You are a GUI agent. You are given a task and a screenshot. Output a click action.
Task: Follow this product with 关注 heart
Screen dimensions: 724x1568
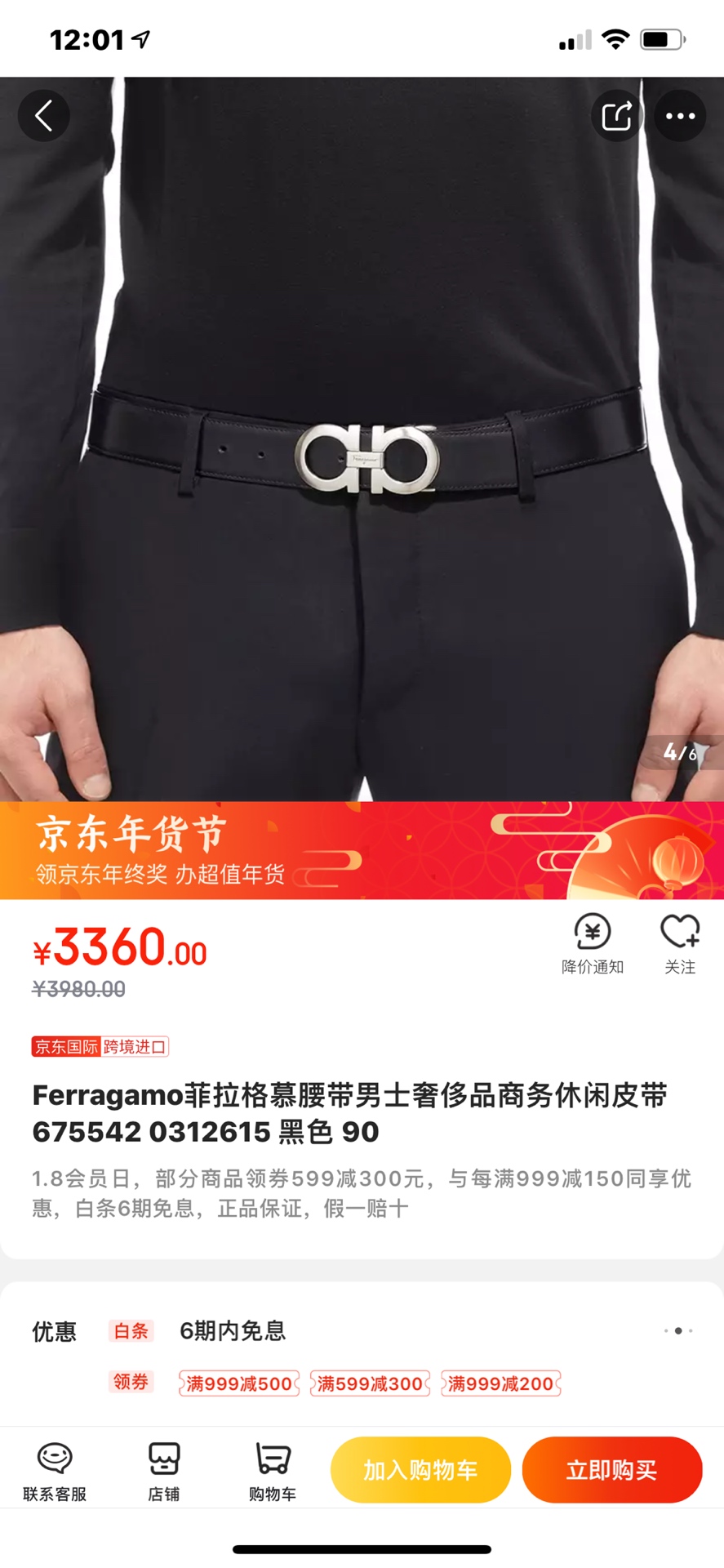[680, 944]
